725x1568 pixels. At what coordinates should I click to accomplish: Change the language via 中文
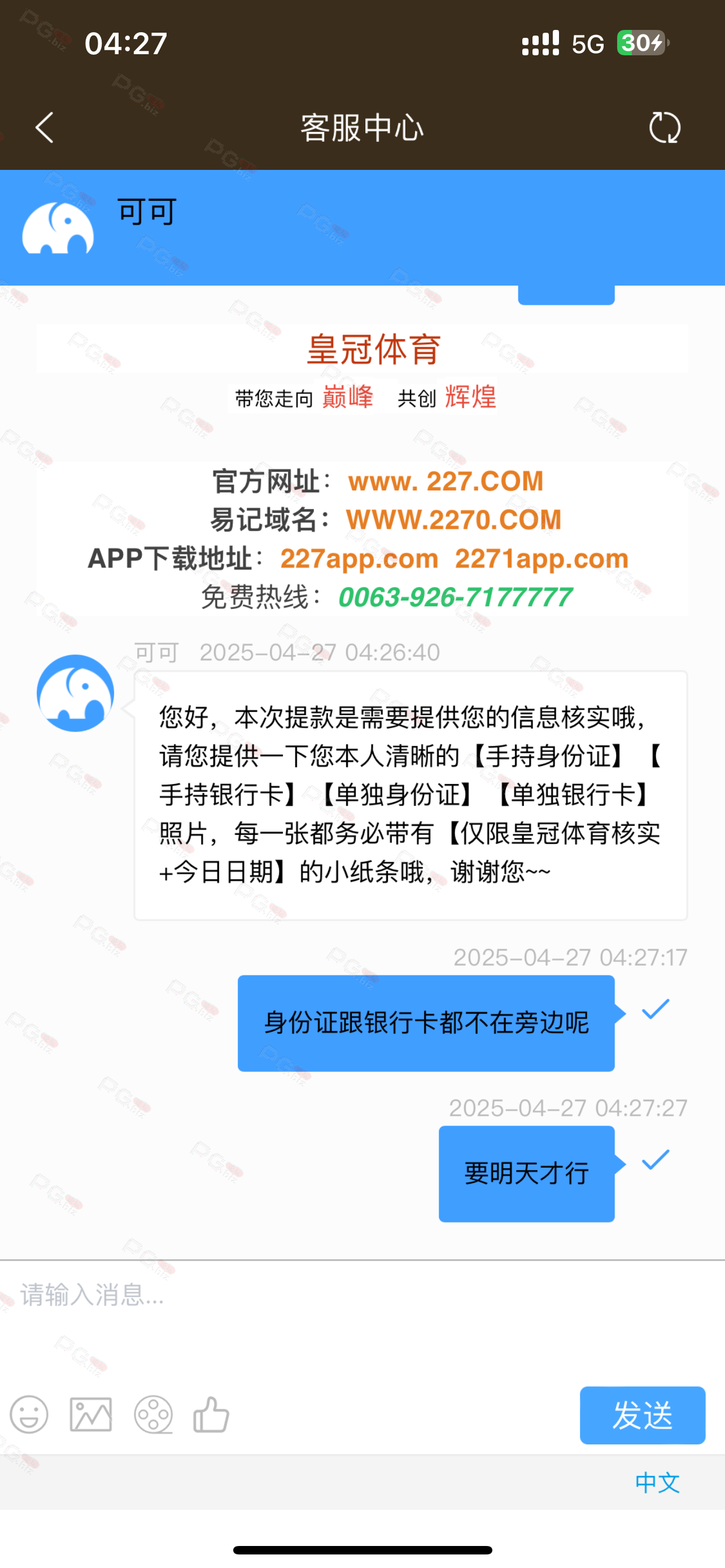pyautogui.click(x=656, y=1482)
